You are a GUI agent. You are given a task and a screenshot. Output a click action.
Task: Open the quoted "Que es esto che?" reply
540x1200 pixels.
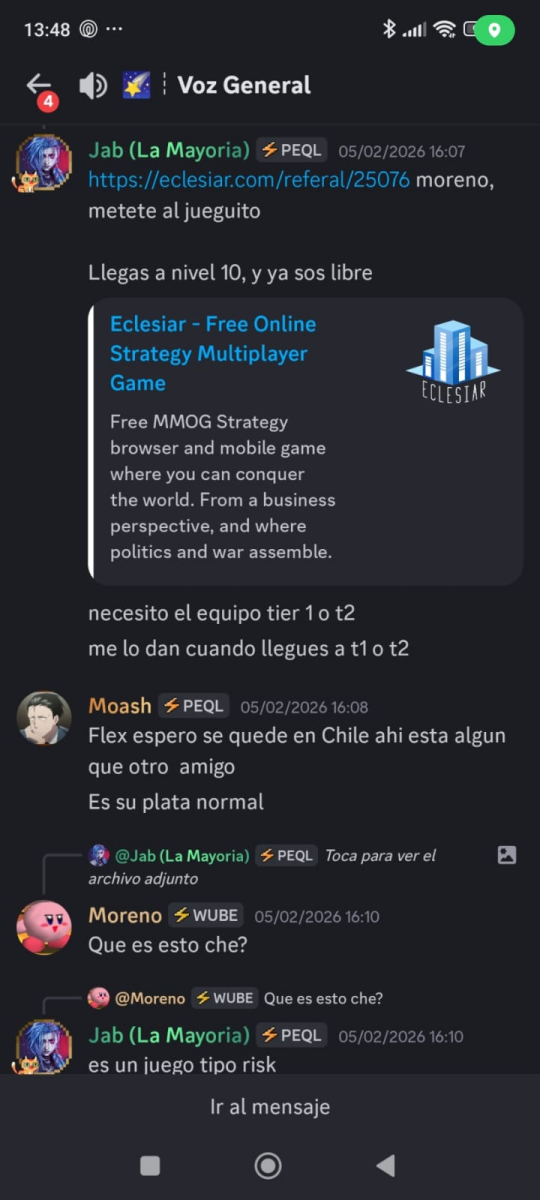point(235,998)
